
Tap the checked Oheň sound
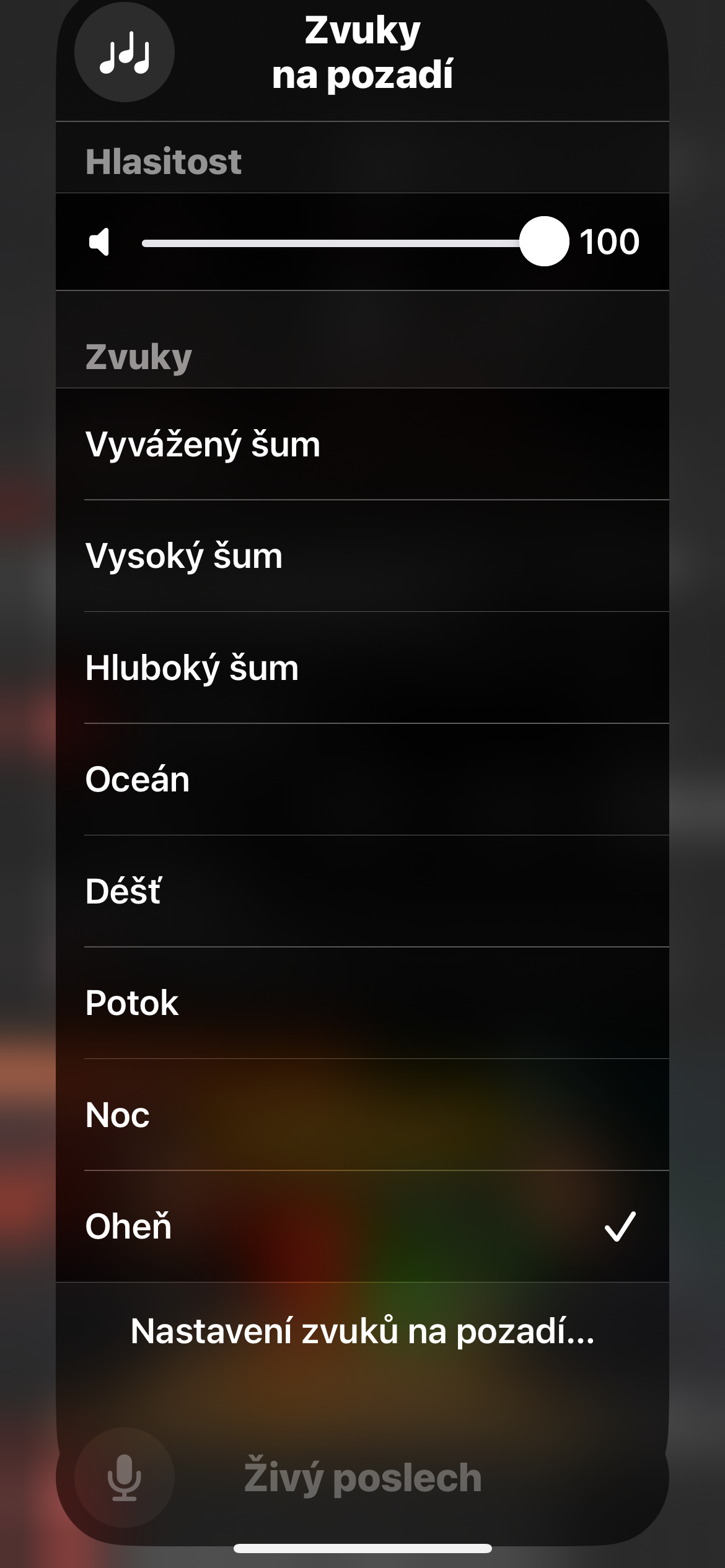[x=362, y=1226]
